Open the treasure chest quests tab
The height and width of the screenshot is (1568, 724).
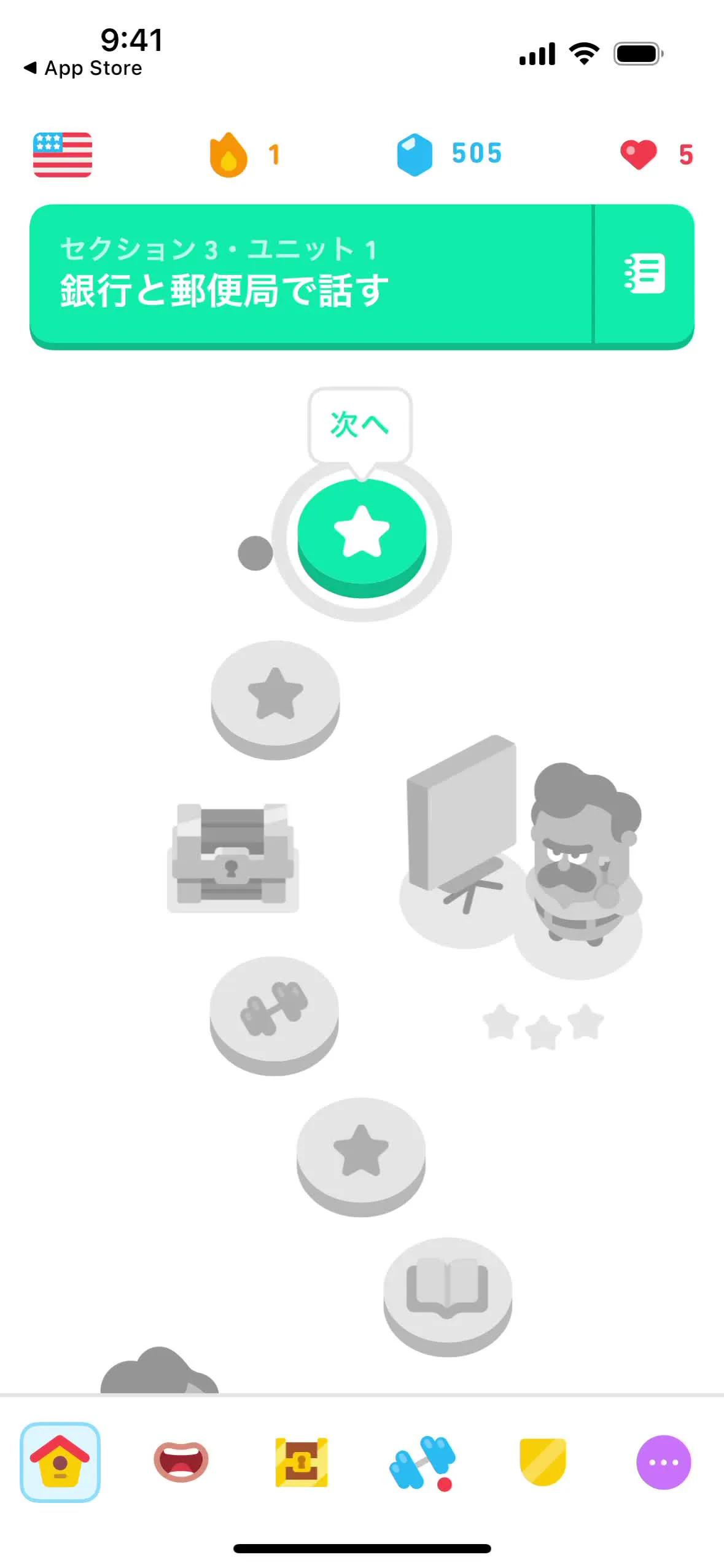click(301, 1462)
